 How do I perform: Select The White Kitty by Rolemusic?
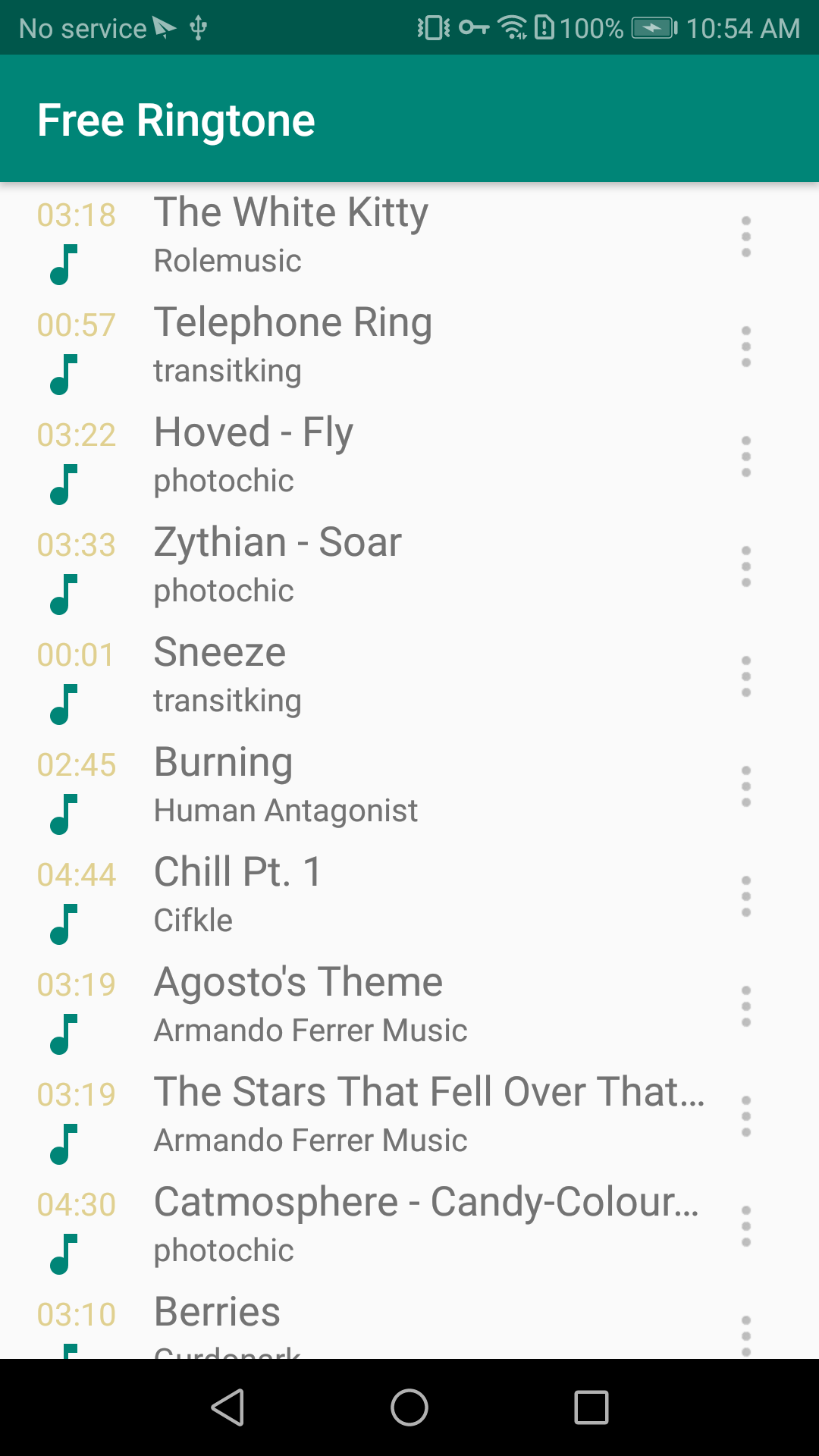click(409, 237)
